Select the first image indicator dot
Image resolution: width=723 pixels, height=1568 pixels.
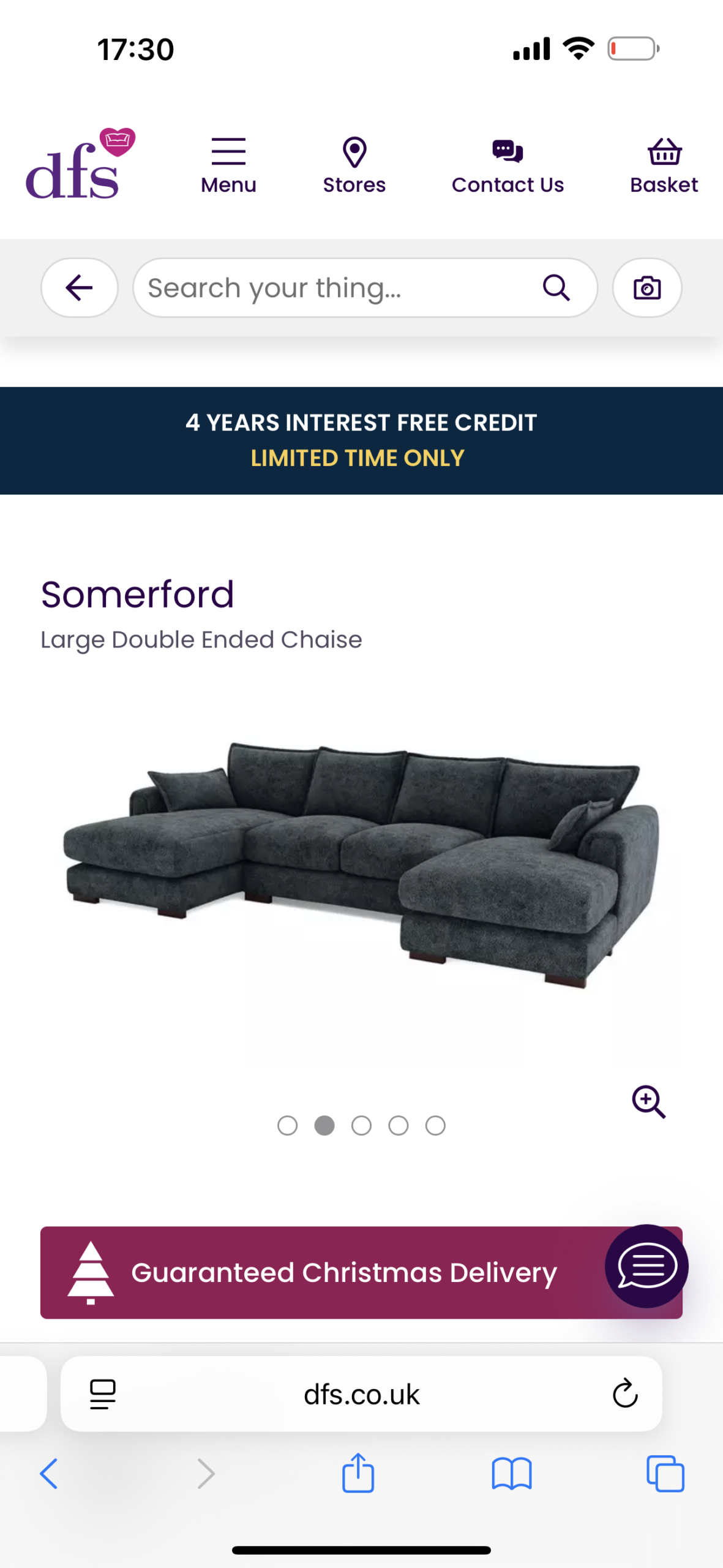coord(287,1126)
